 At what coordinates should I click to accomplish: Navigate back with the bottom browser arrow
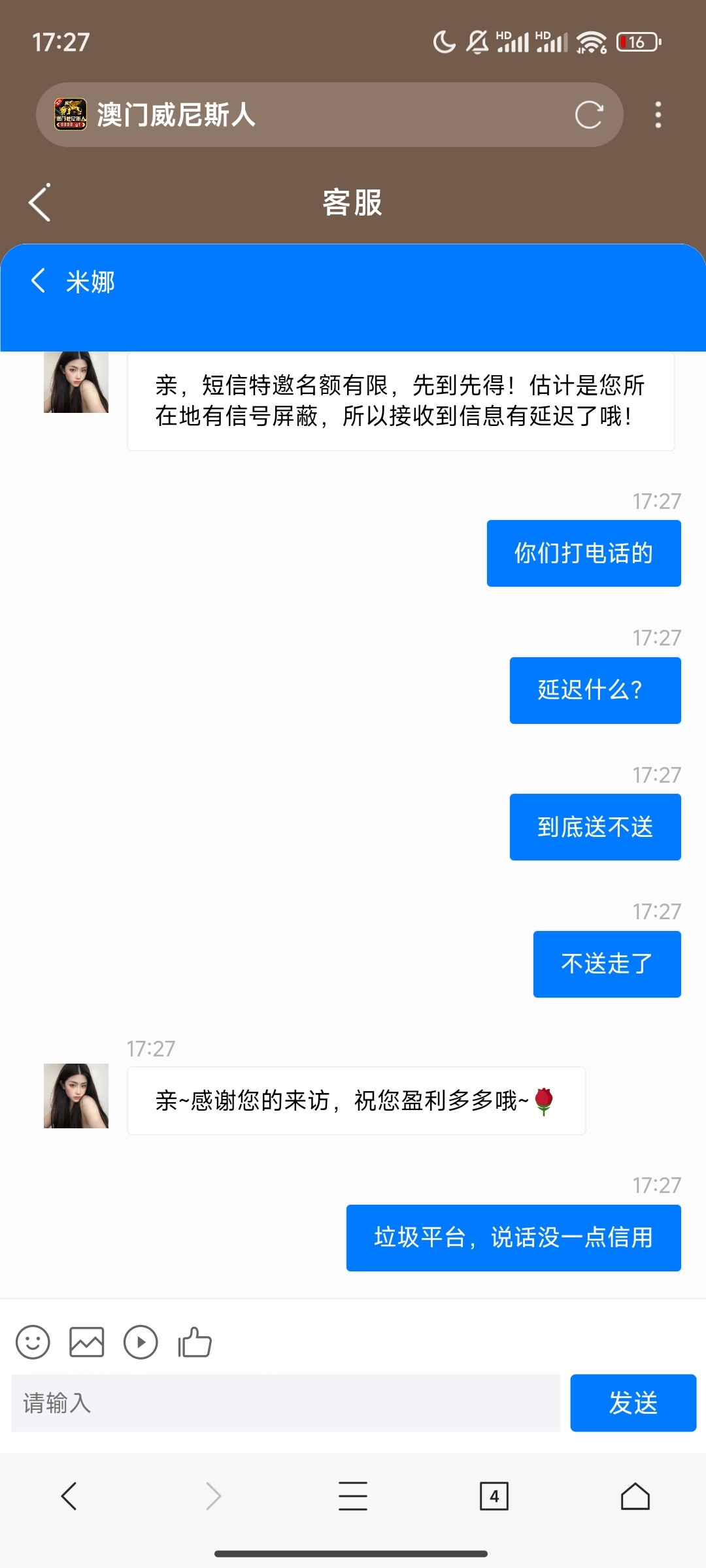click(69, 1495)
